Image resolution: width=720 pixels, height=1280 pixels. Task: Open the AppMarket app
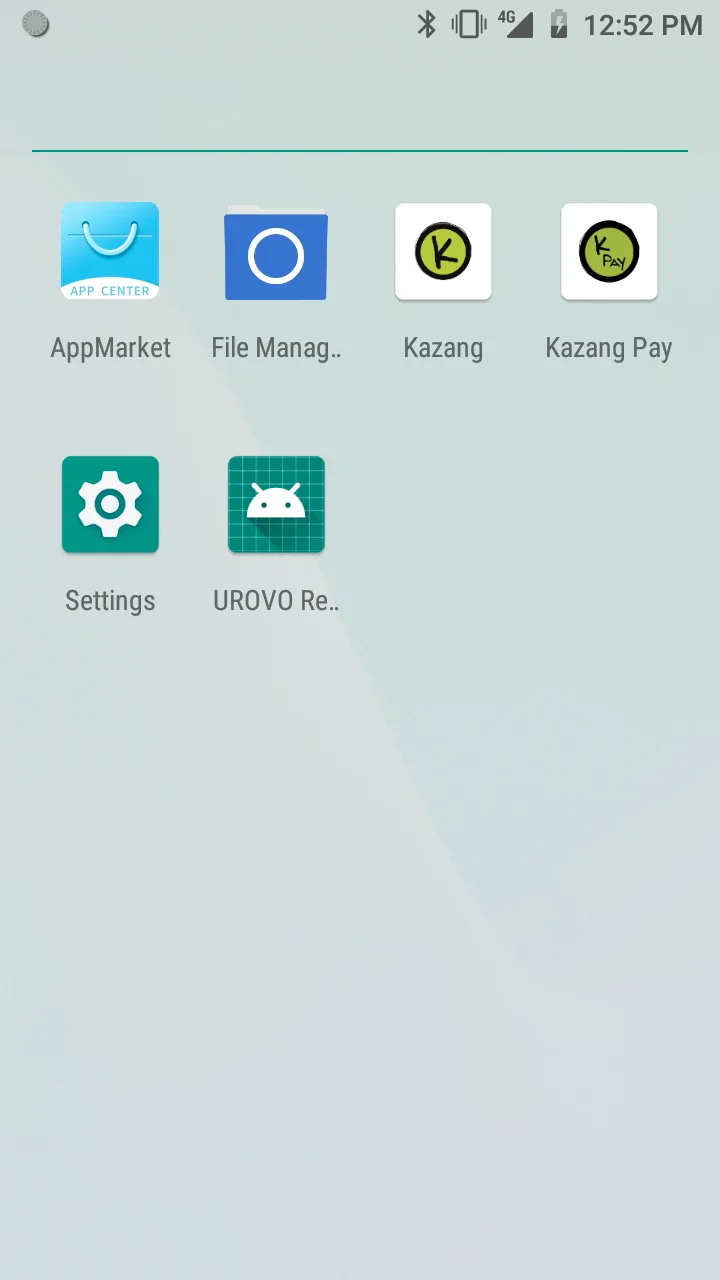click(110, 252)
